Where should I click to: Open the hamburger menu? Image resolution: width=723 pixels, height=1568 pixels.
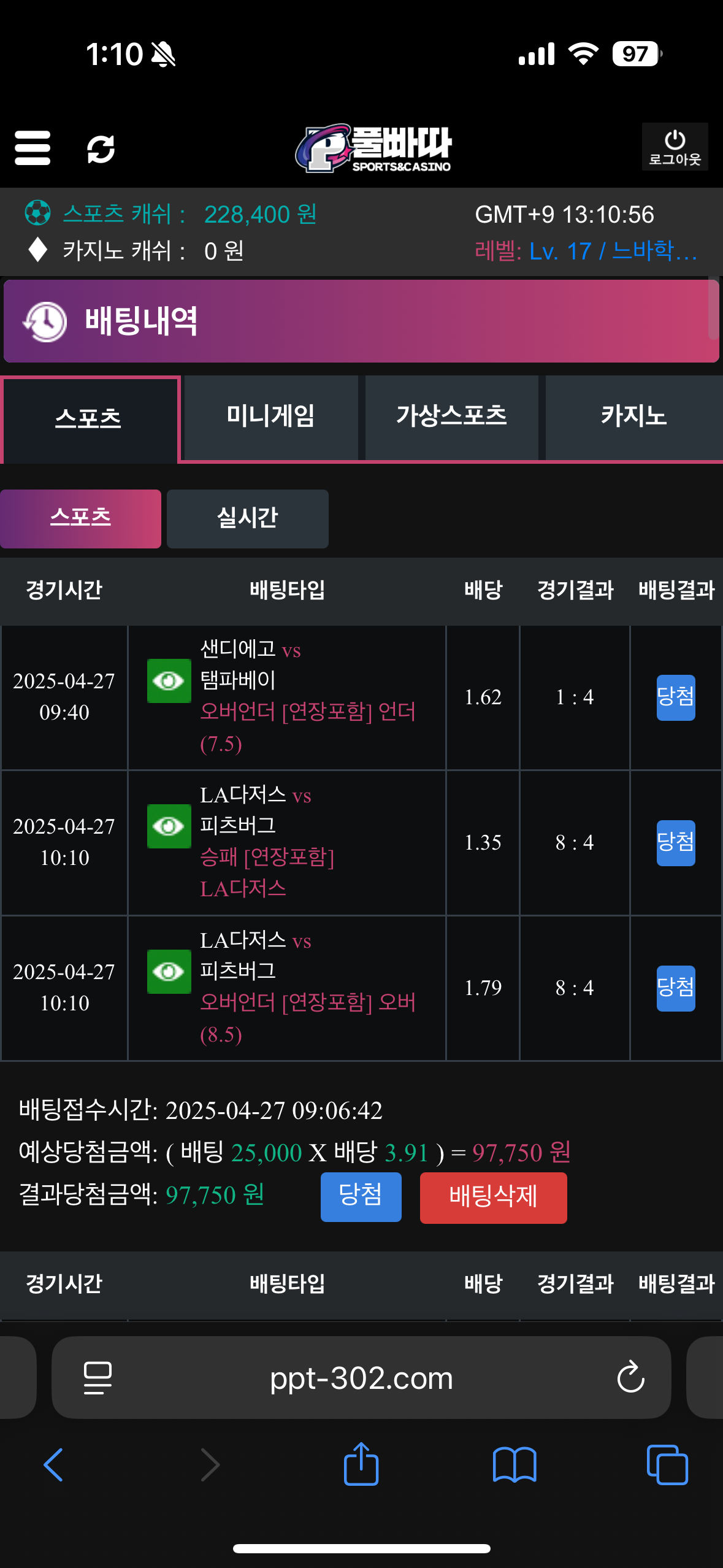(33, 148)
